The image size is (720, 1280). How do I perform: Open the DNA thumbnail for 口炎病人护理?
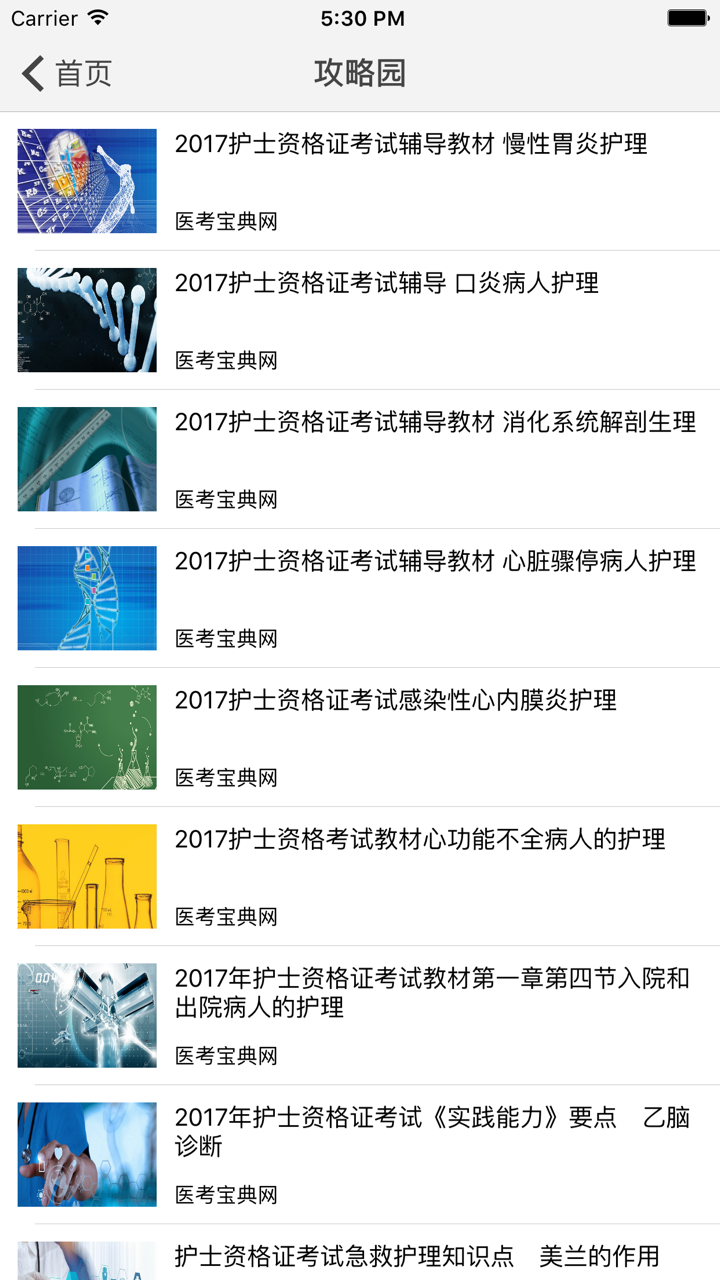pos(86,319)
